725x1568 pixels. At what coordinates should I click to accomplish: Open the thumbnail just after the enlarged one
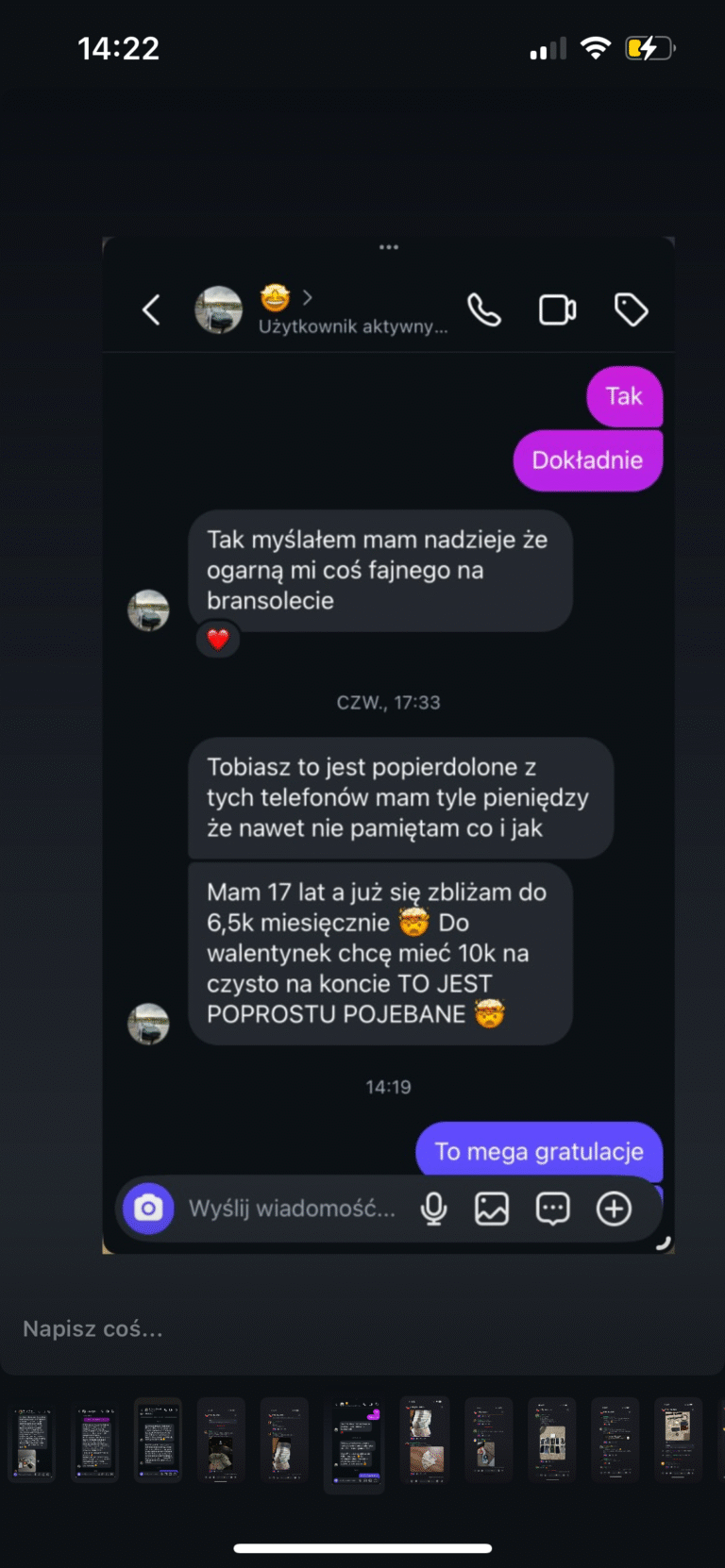click(425, 1440)
